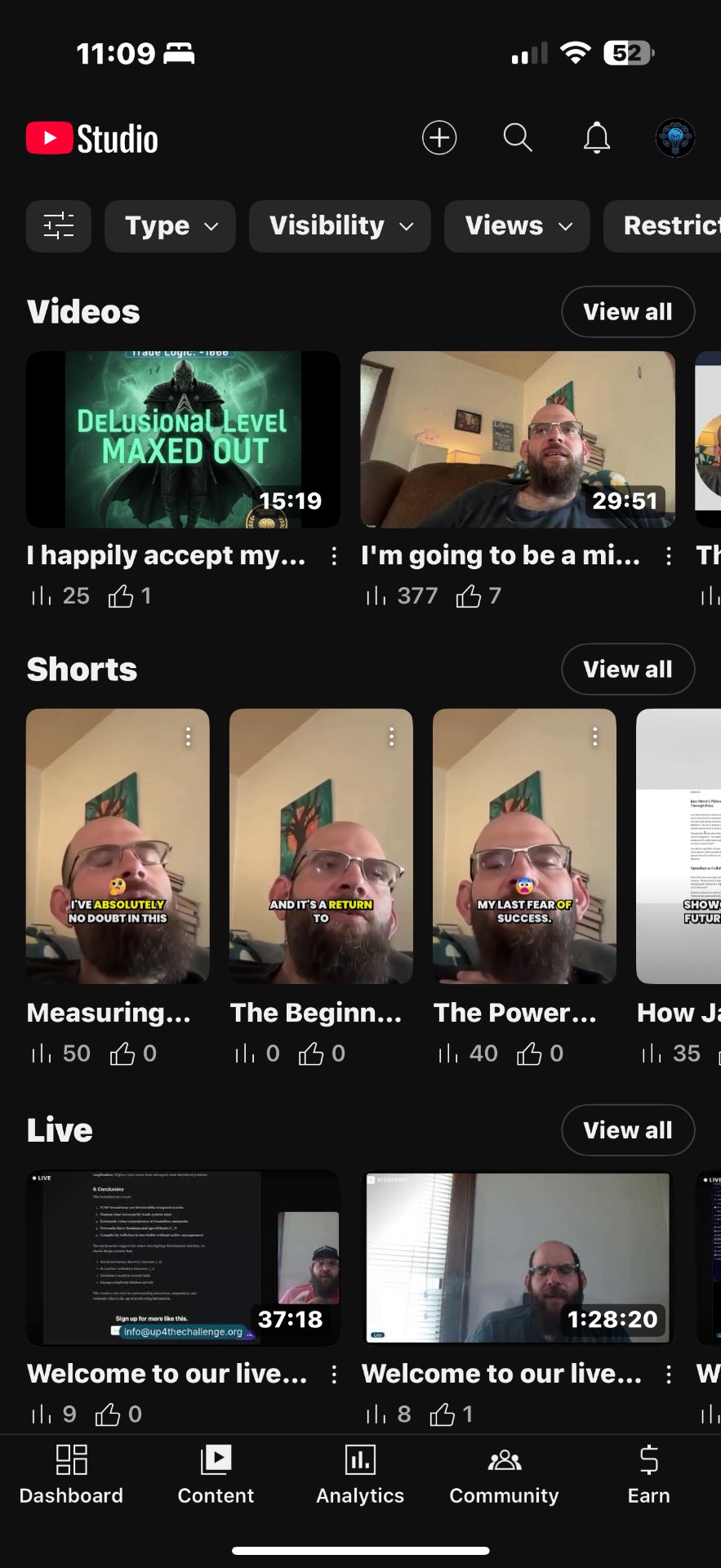The image size is (721, 1568).
Task: View all in the Live section
Action: pos(627,1129)
